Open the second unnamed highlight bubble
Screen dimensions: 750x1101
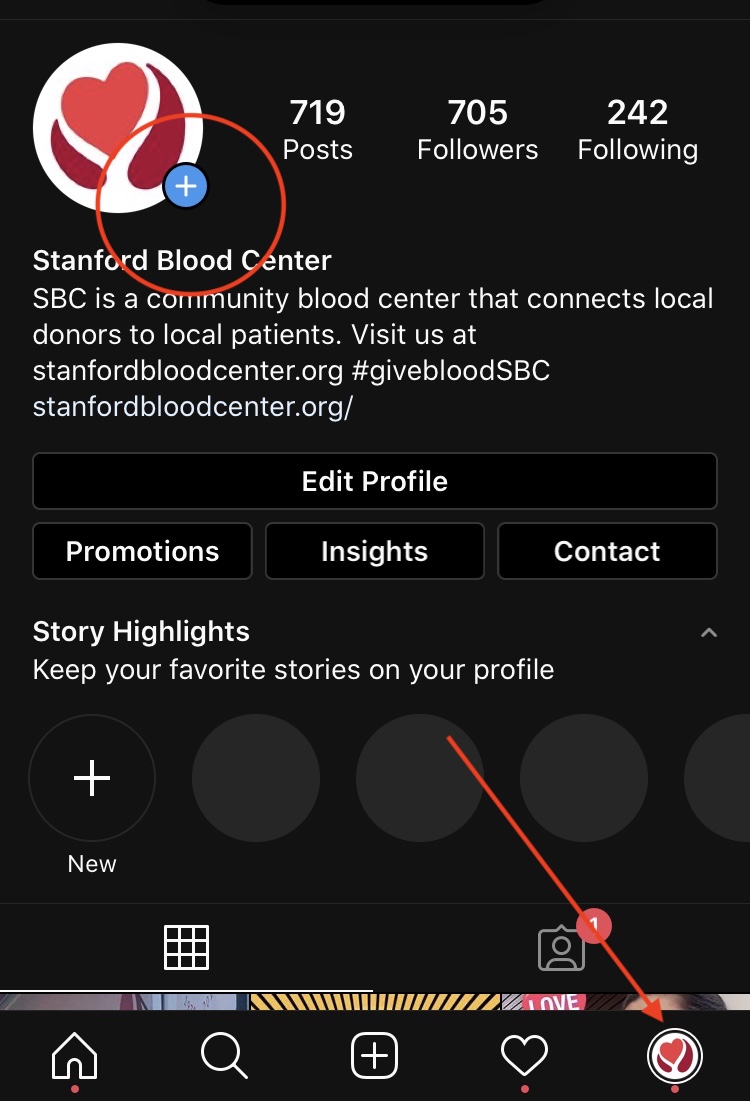point(419,778)
